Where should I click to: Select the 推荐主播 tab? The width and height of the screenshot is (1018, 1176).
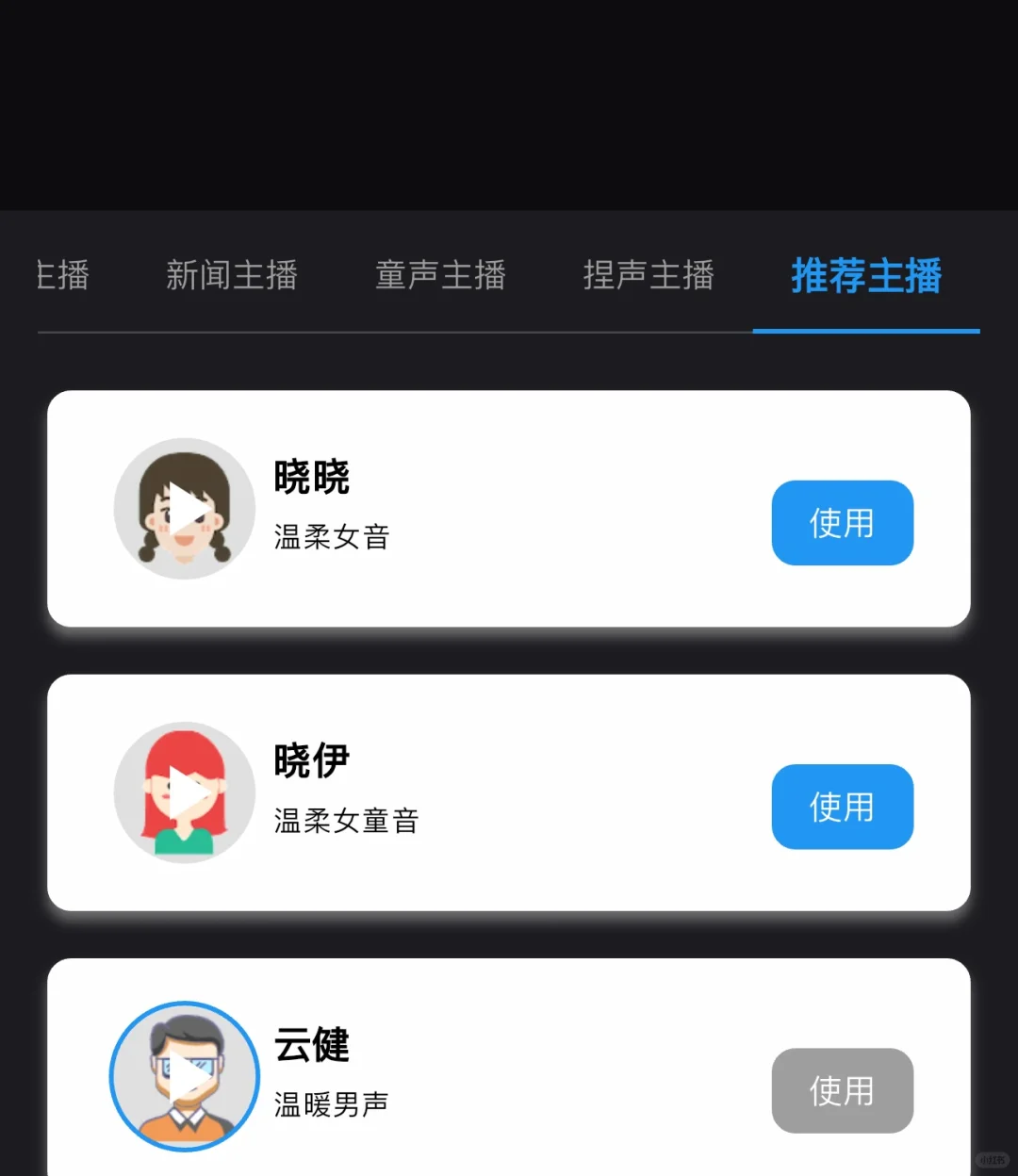(x=866, y=275)
